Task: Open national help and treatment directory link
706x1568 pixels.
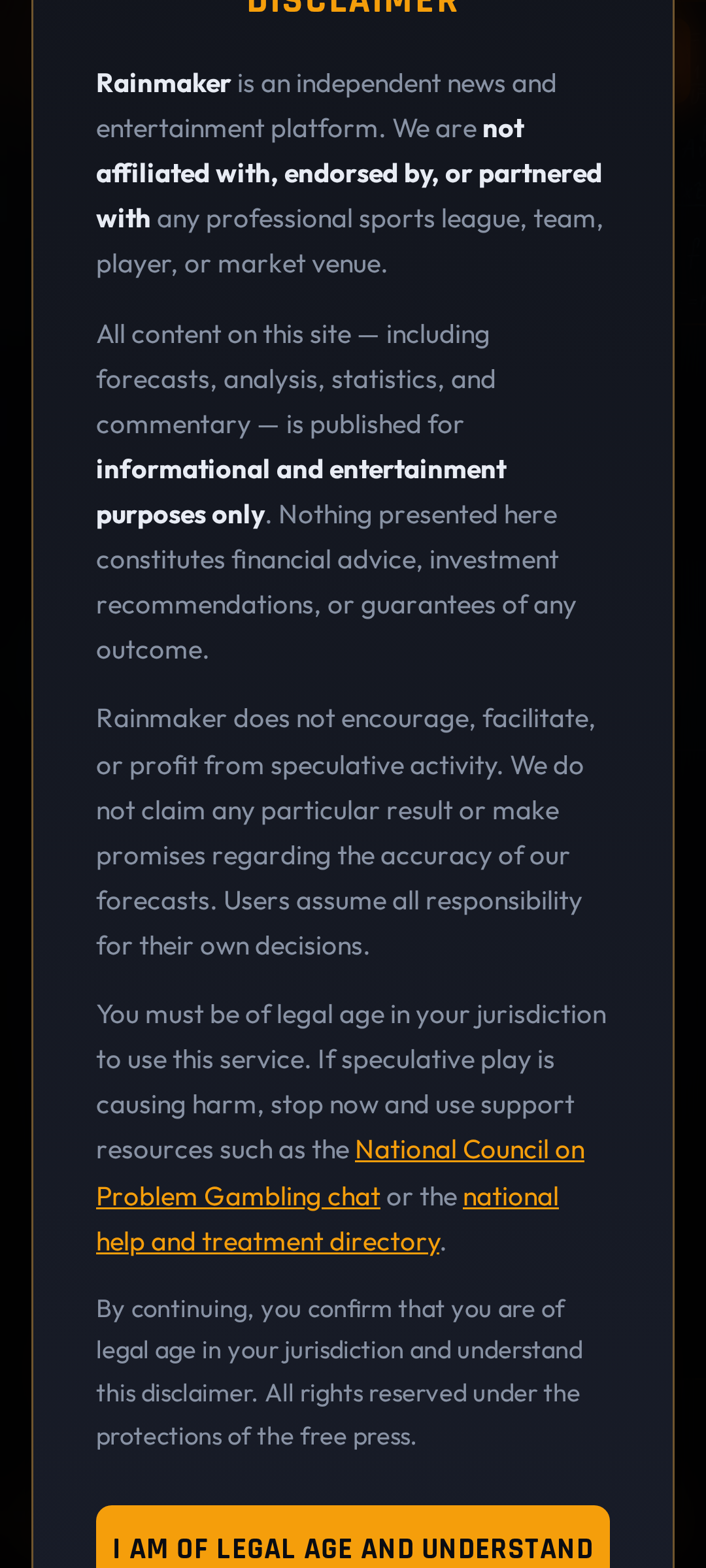Action: click(268, 1242)
